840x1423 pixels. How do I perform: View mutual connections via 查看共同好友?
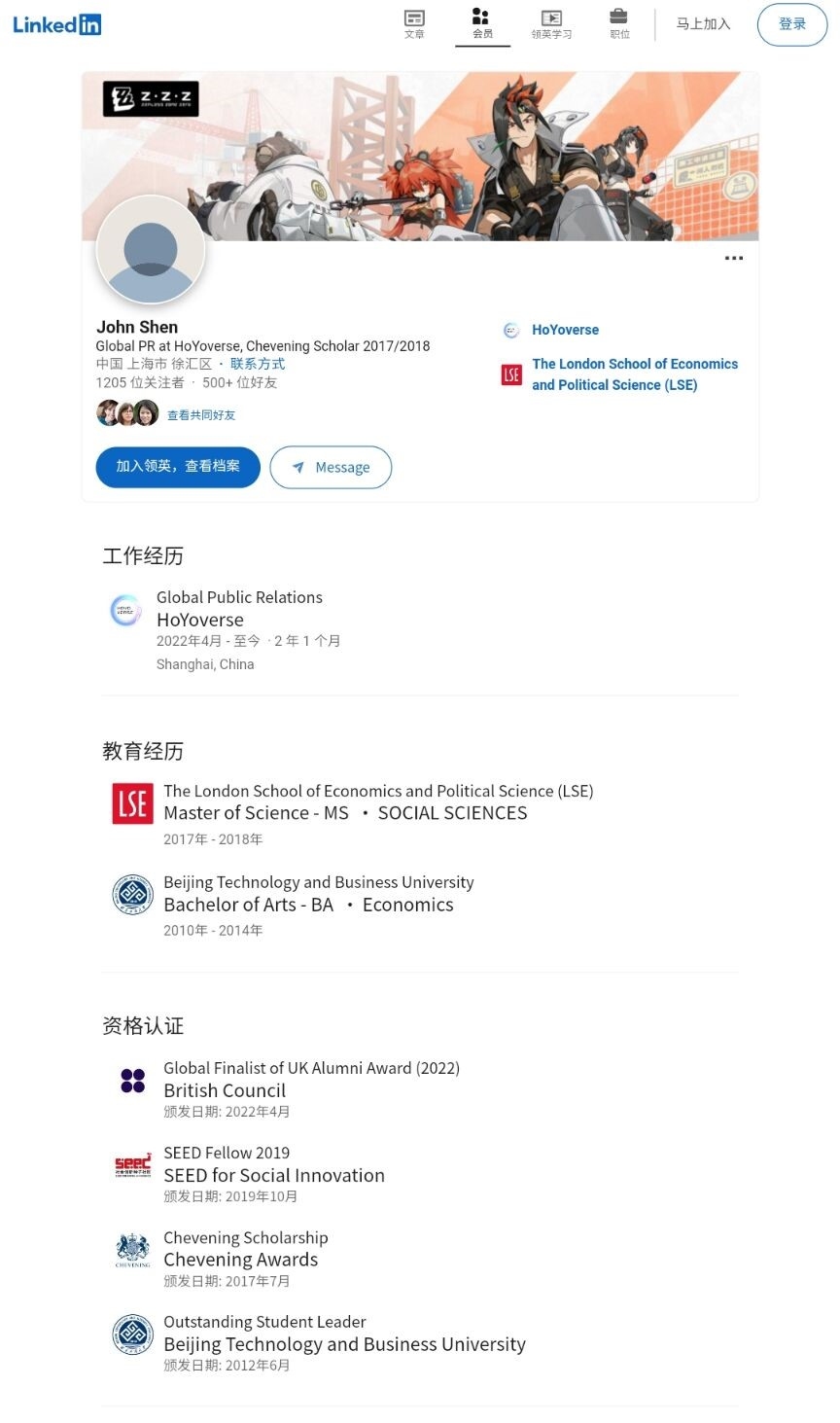pyautogui.click(x=201, y=415)
